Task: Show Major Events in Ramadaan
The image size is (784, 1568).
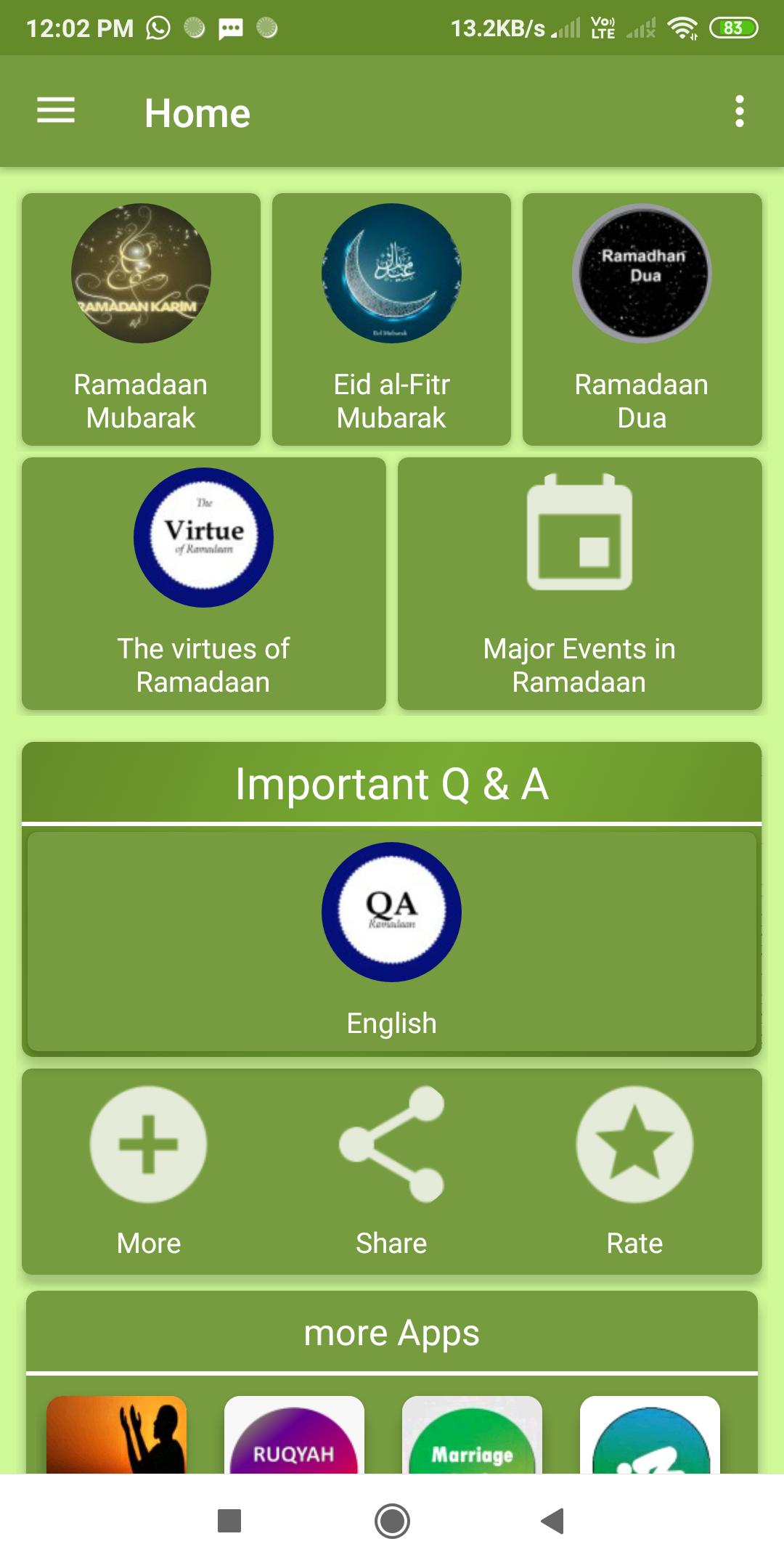Action: point(579,584)
